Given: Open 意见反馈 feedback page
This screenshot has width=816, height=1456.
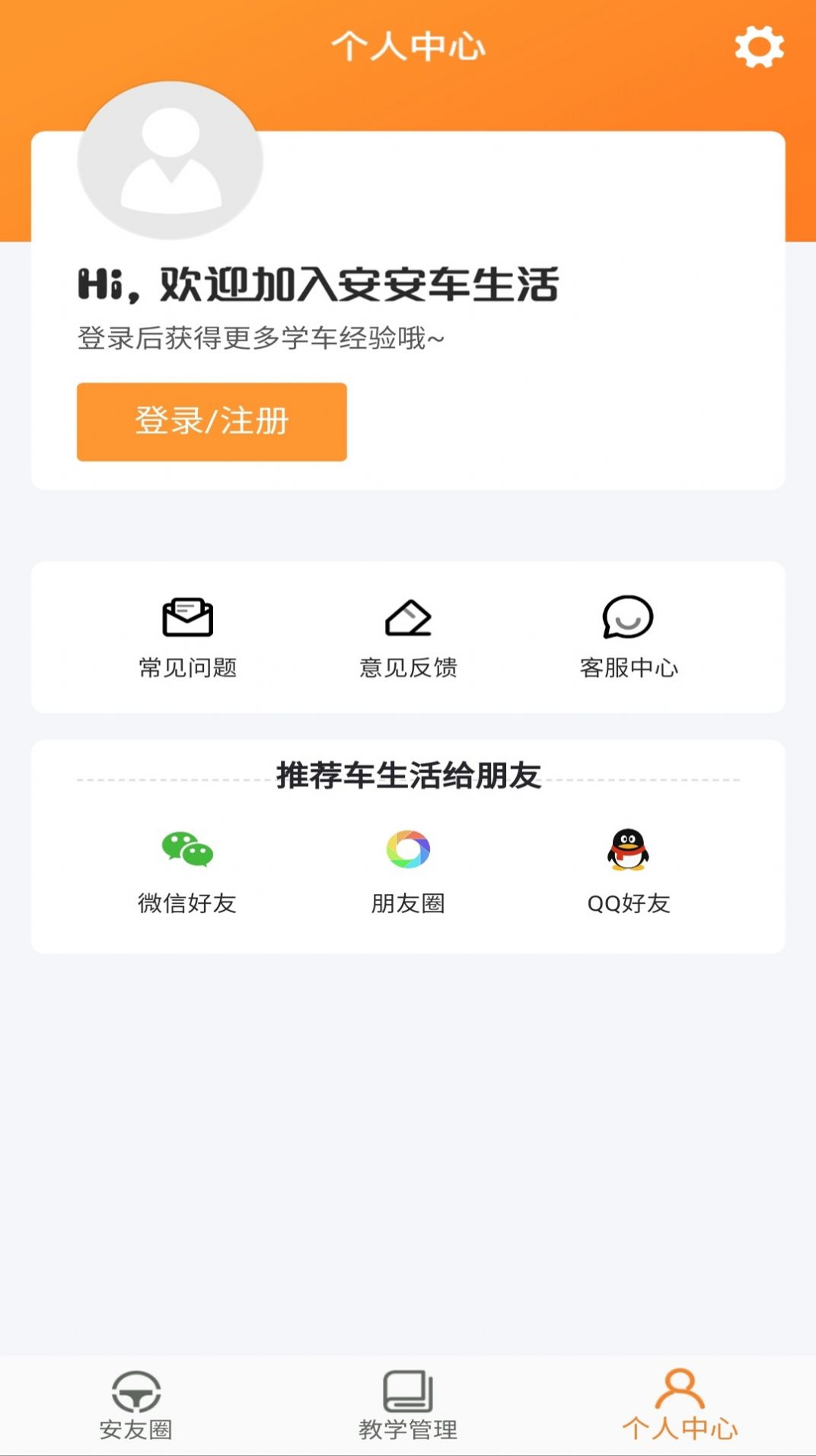Looking at the screenshot, I should 408,637.
